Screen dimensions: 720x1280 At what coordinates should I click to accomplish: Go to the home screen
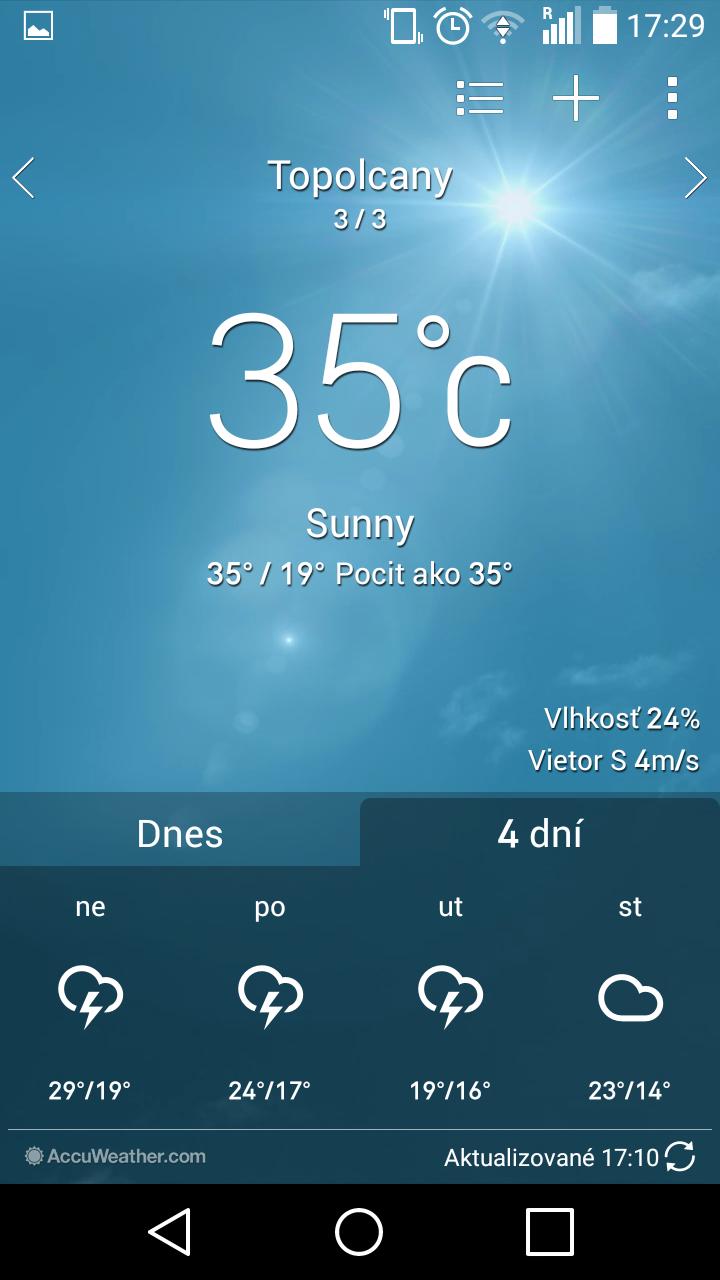(x=359, y=1231)
